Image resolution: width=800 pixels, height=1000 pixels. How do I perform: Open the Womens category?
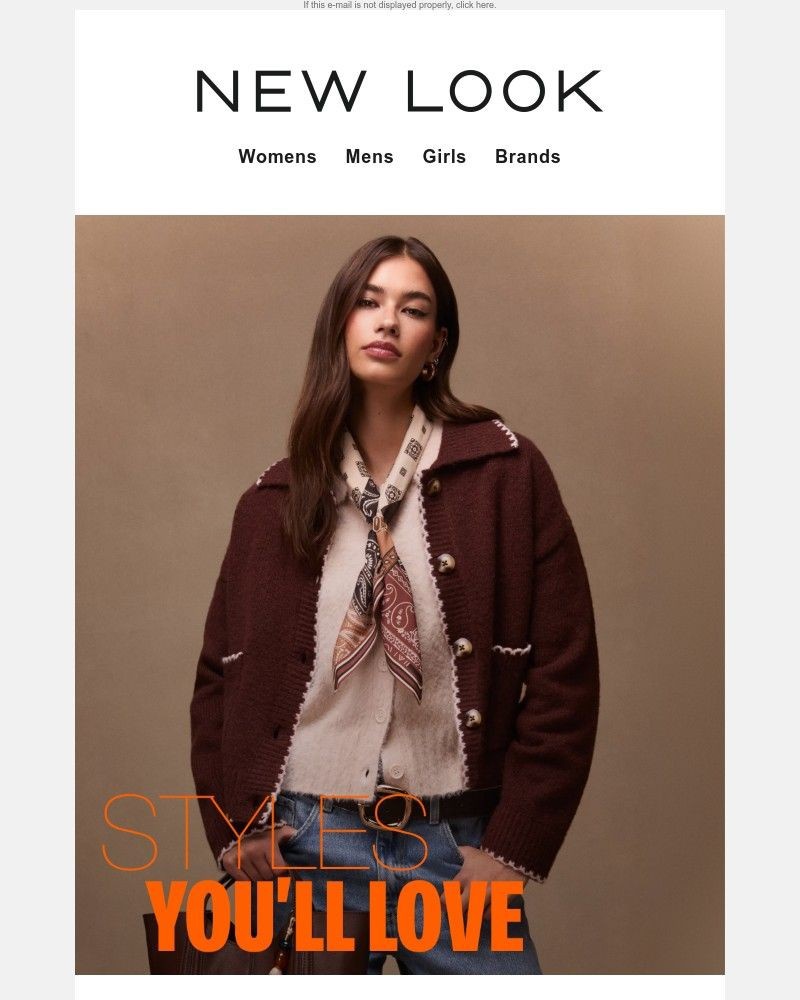click(x=277, y=157)
